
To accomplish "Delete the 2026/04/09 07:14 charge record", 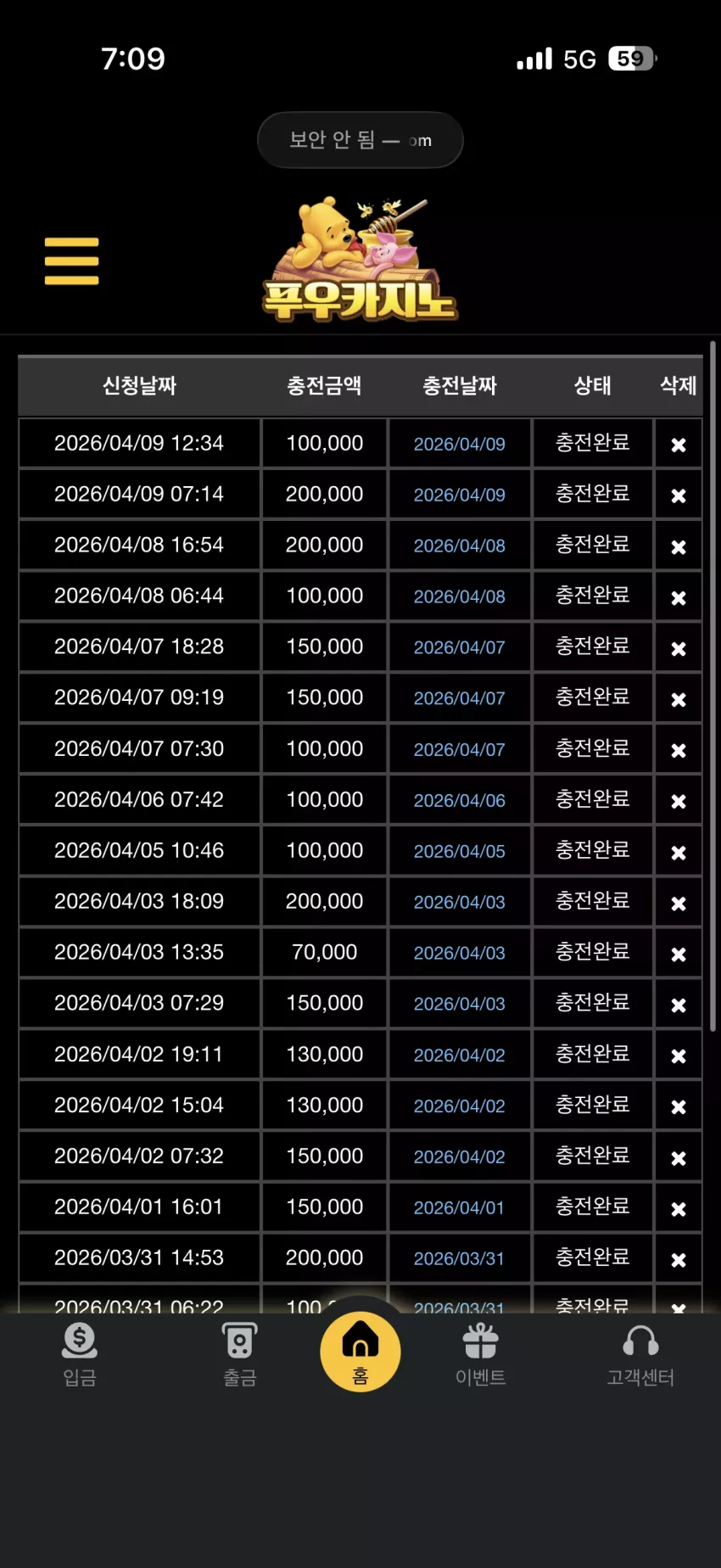I will click(679, 496).
